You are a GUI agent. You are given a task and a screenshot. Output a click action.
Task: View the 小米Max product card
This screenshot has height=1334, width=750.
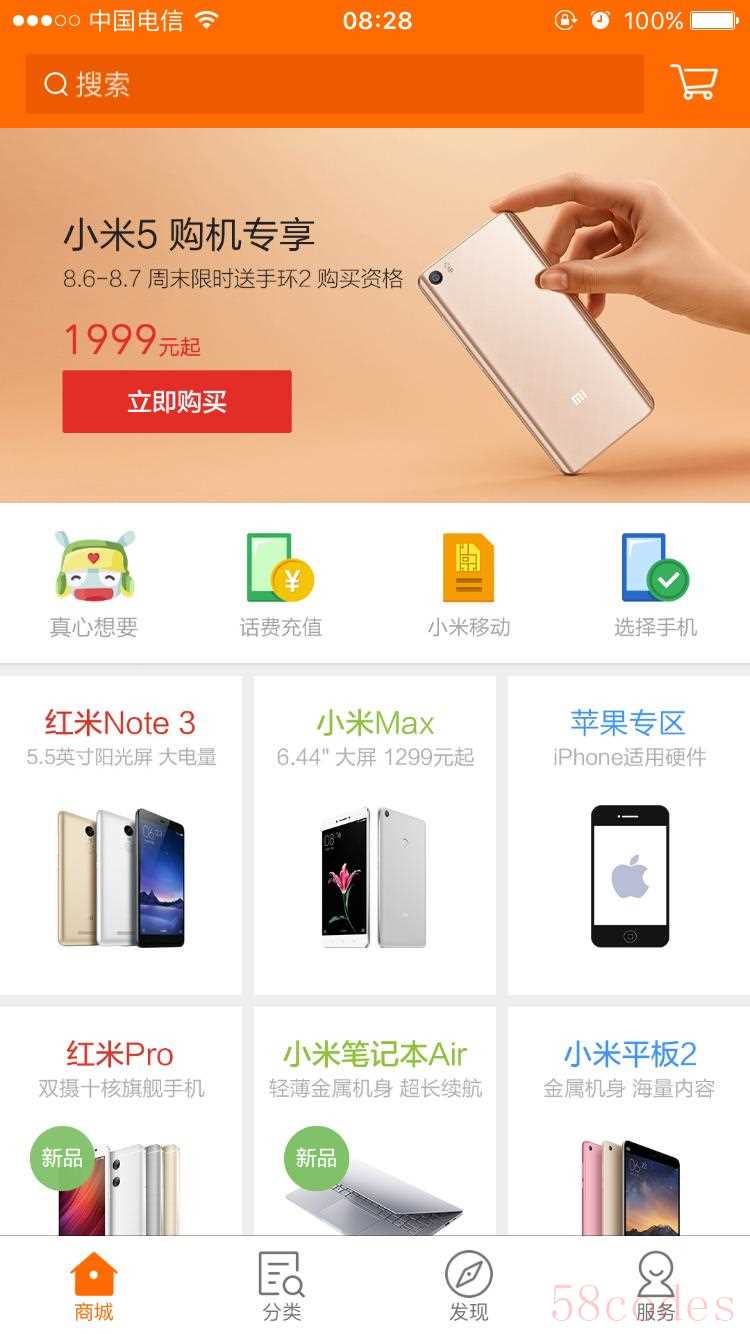click(375, 835)
